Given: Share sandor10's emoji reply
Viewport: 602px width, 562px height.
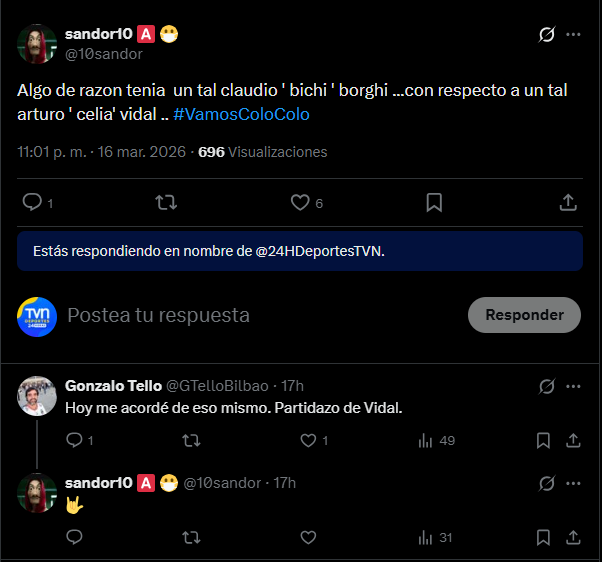Looking at the screenshot, I should click(x=573, y=537).
